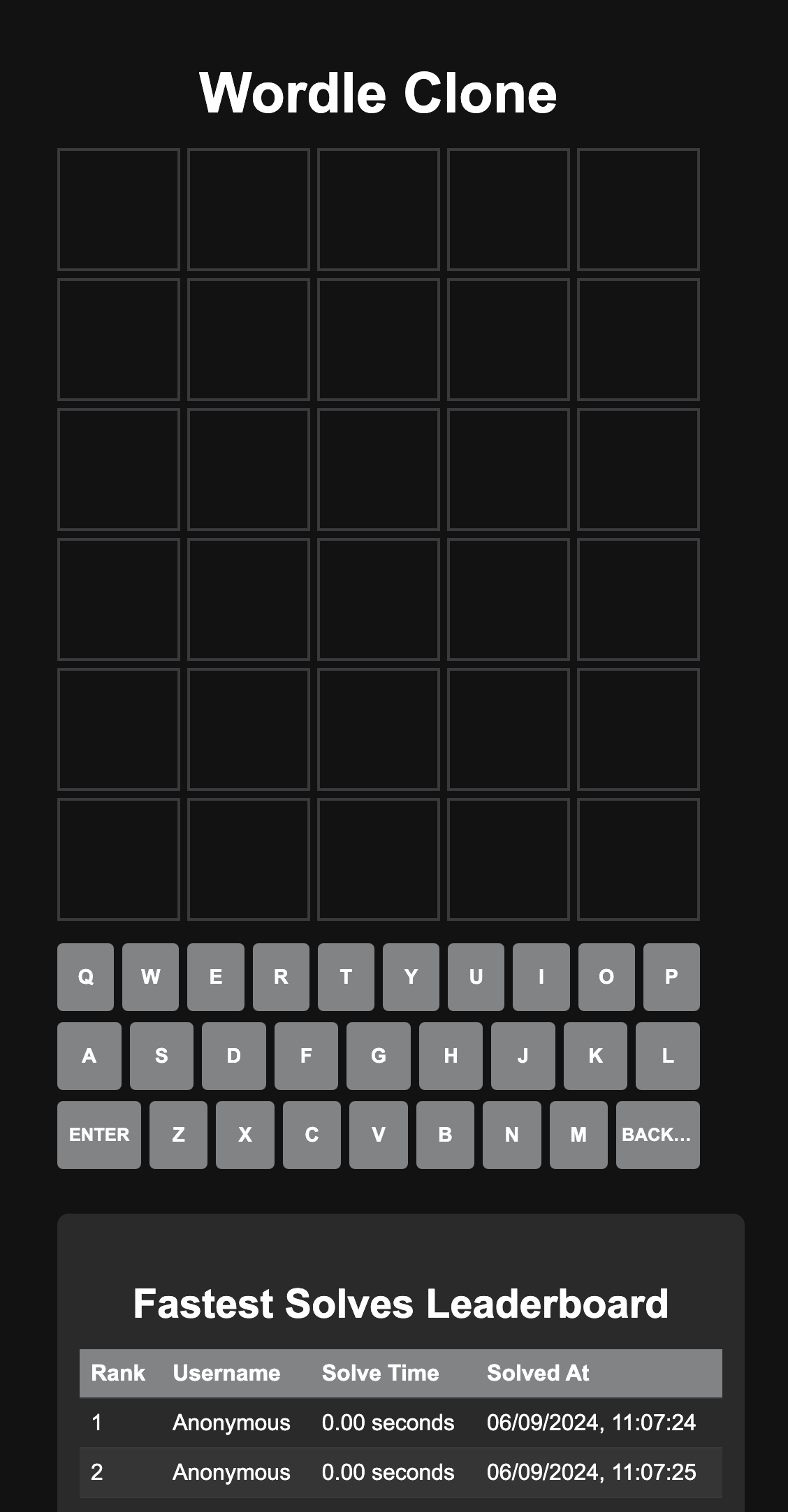Select the N key
Screen dimensions: 788x1512
pyautogui.click(x=511, y=1135)
